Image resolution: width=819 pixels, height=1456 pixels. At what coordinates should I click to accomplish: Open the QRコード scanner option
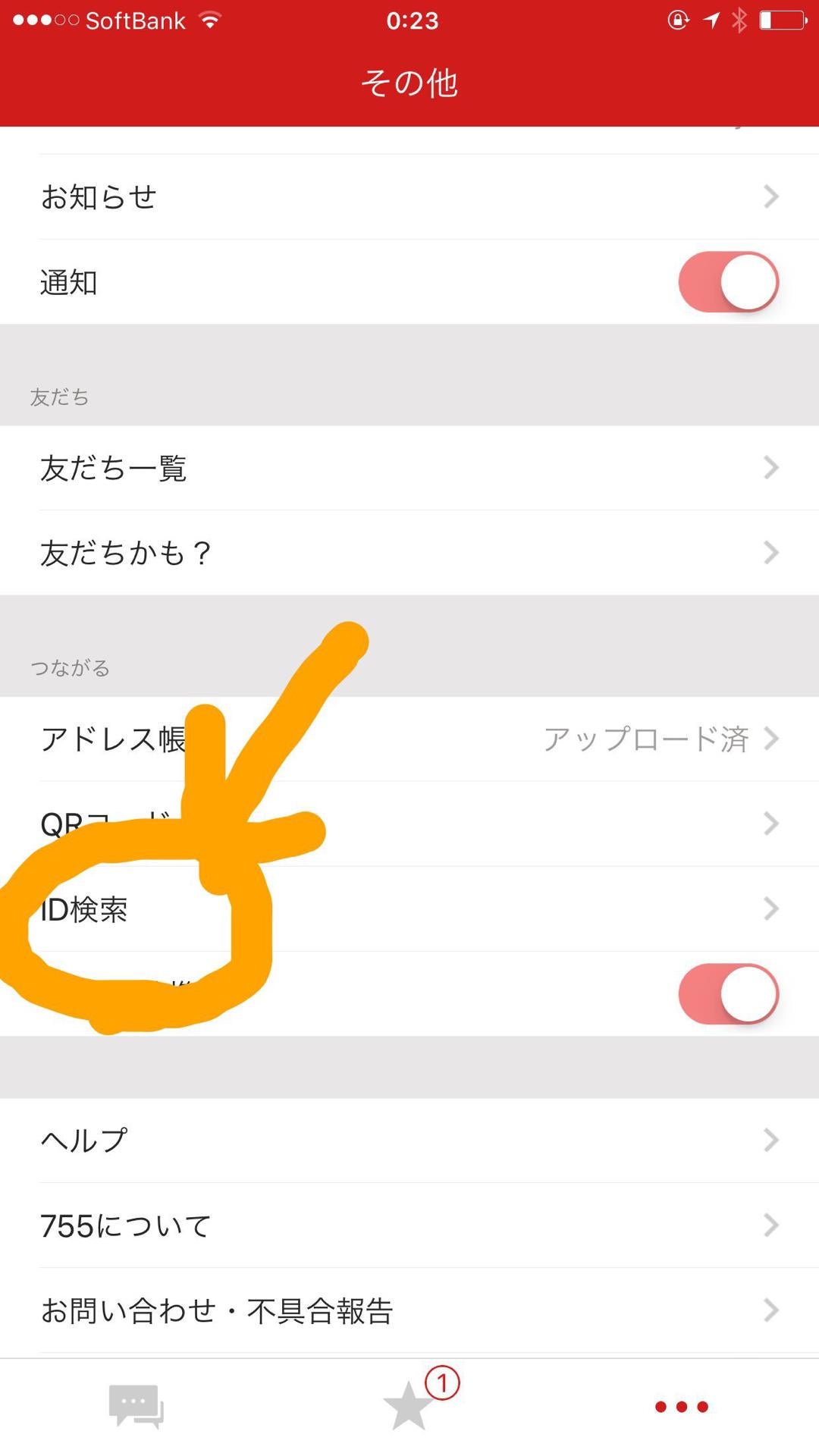409,824
